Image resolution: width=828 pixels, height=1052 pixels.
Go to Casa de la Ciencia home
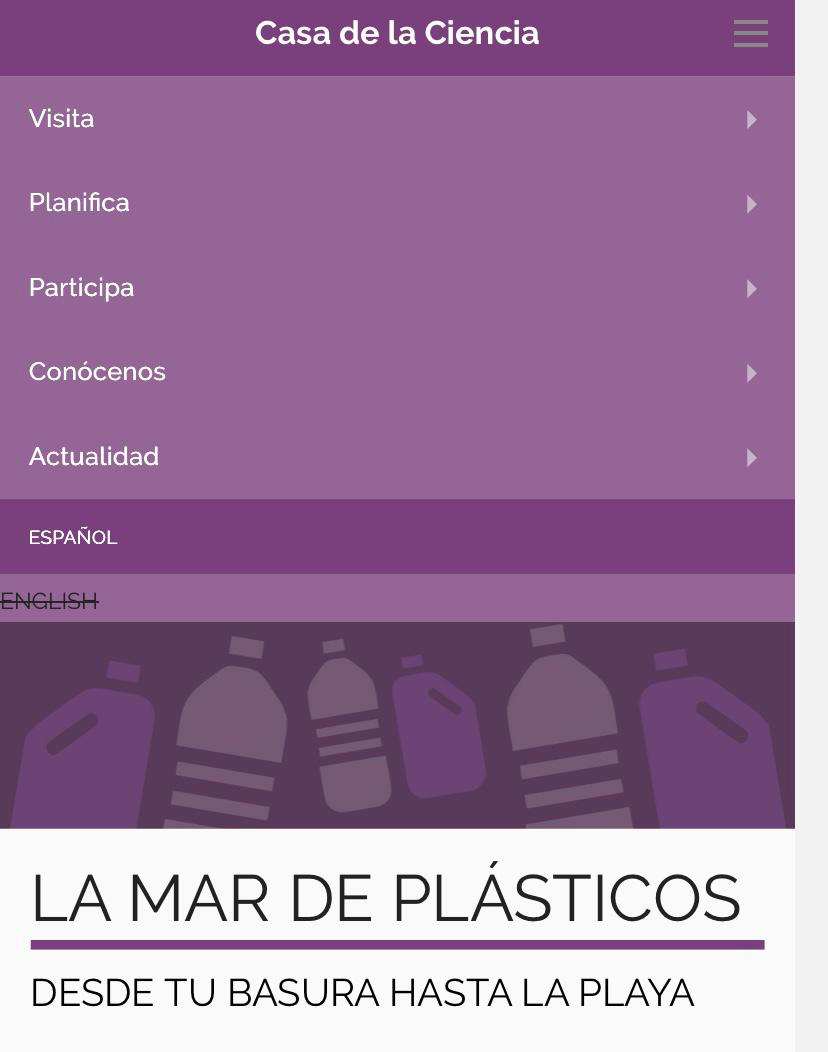397,33
